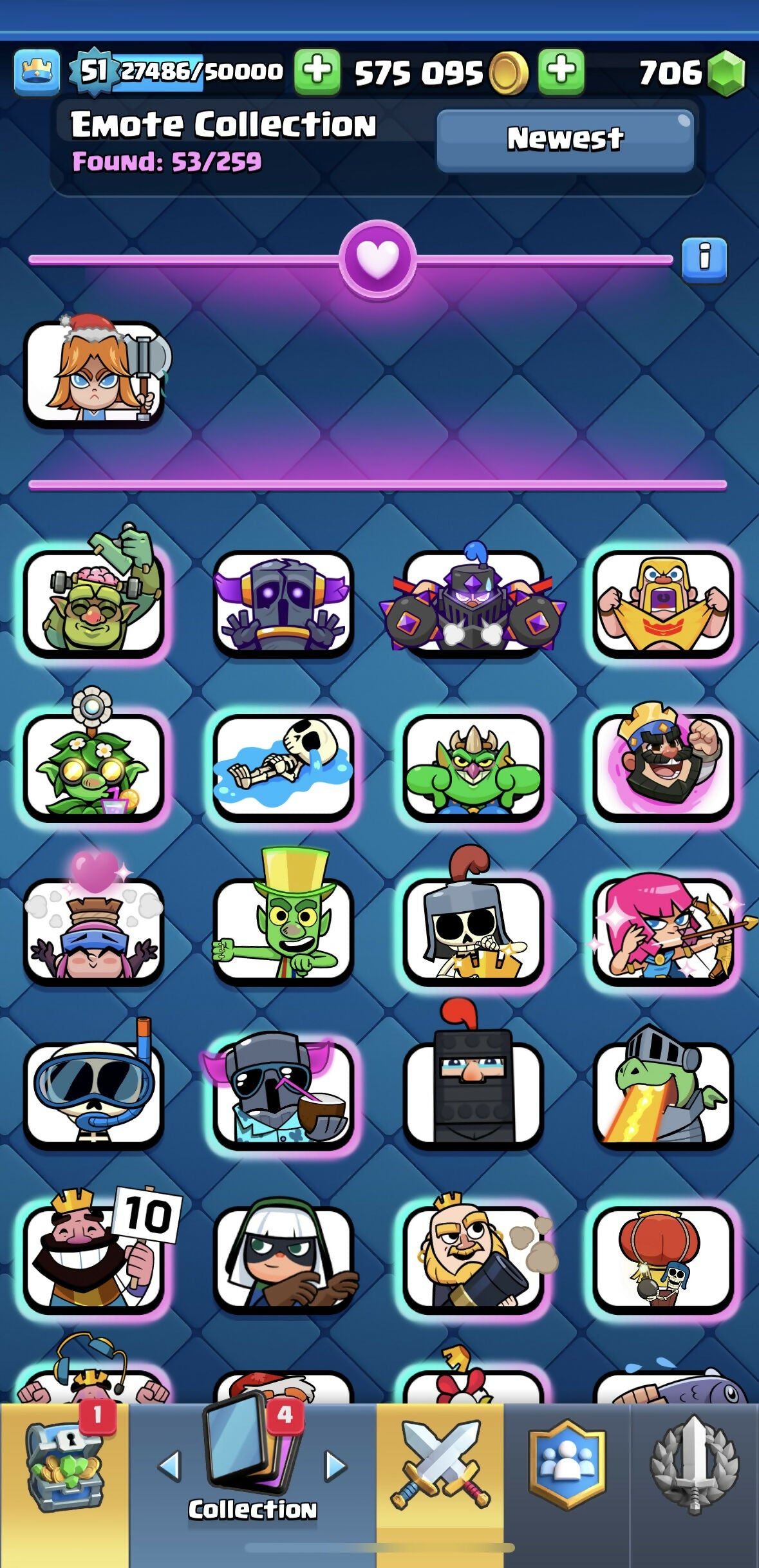Select the goblin brain emote
Screen dimensions: 759x1568
coord(95,602)
